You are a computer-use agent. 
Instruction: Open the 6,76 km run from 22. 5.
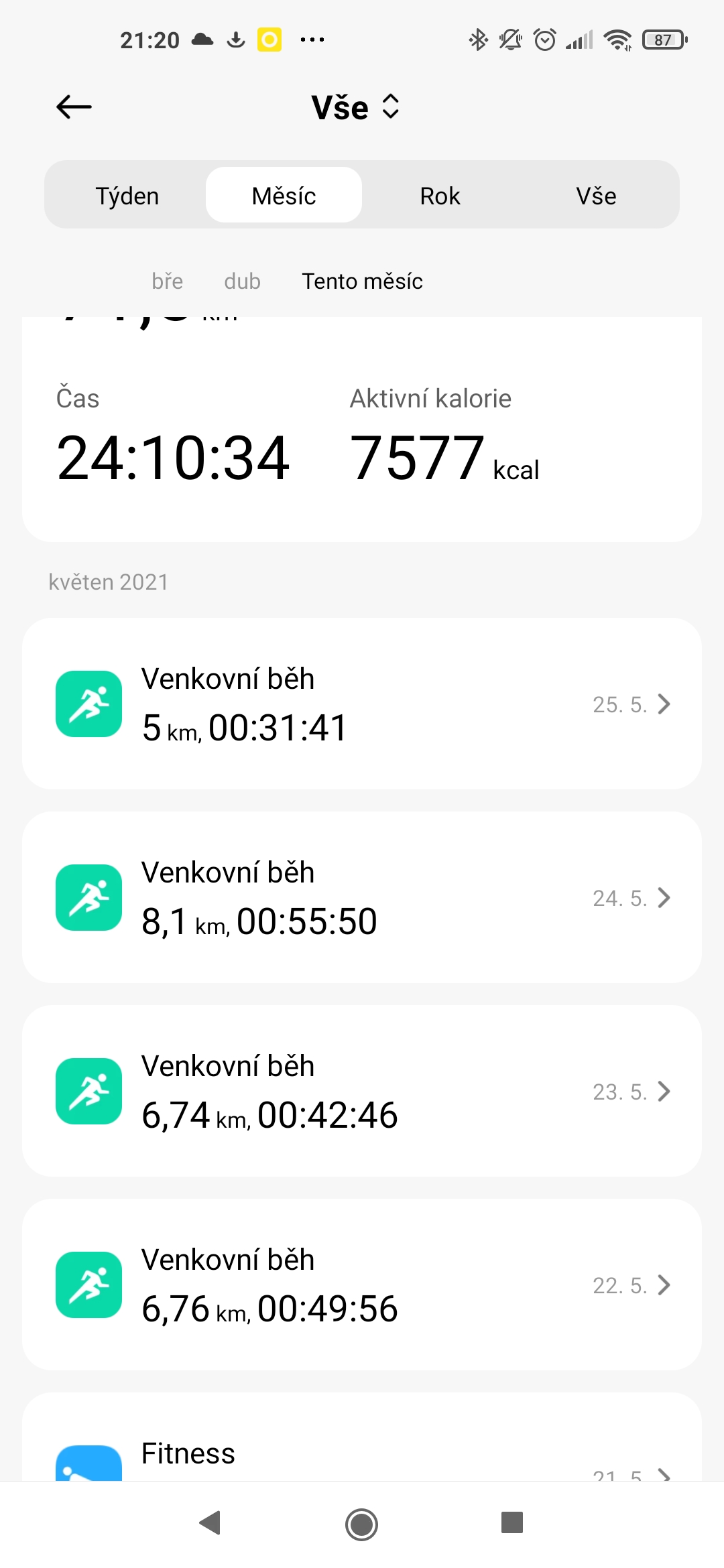pos(362,1285)
